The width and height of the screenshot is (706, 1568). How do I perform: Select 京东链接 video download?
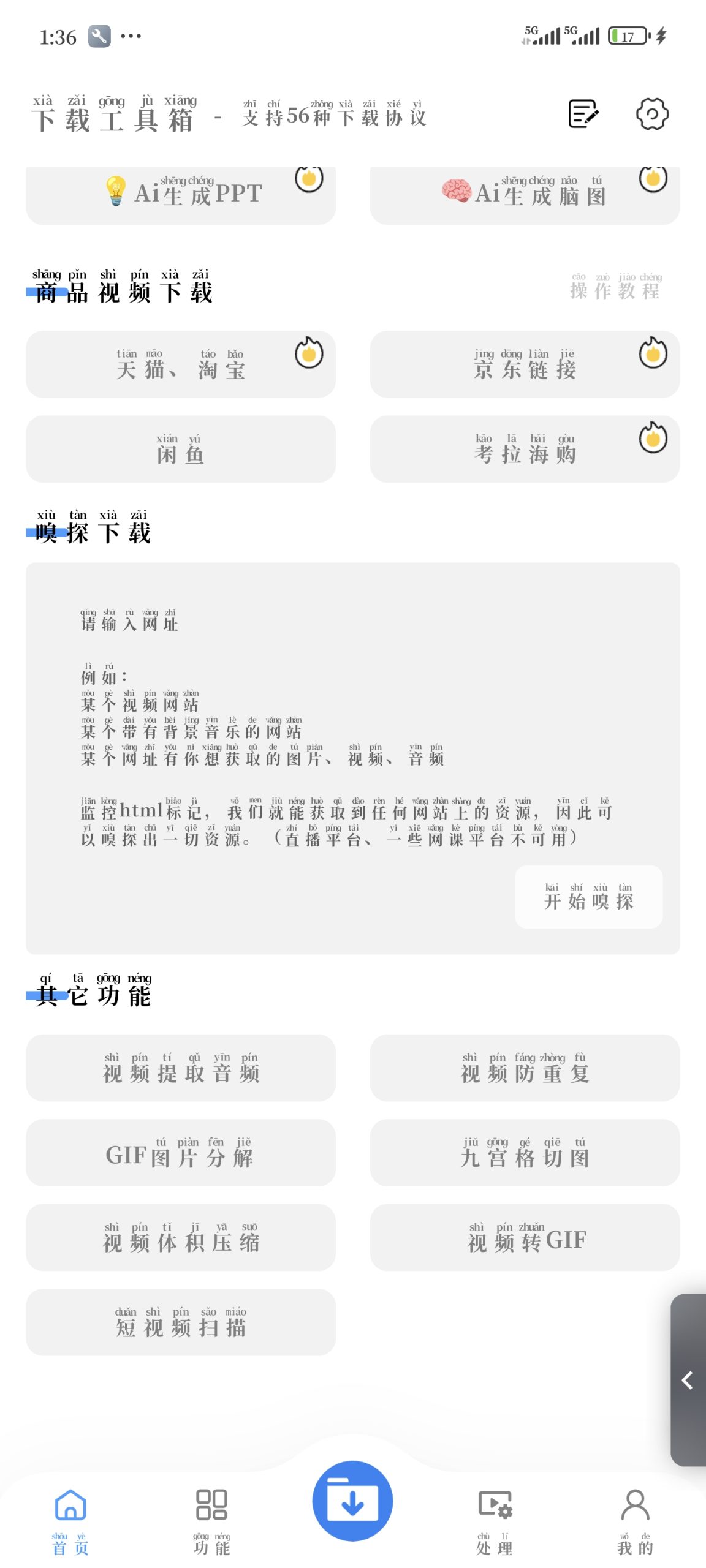525,364
